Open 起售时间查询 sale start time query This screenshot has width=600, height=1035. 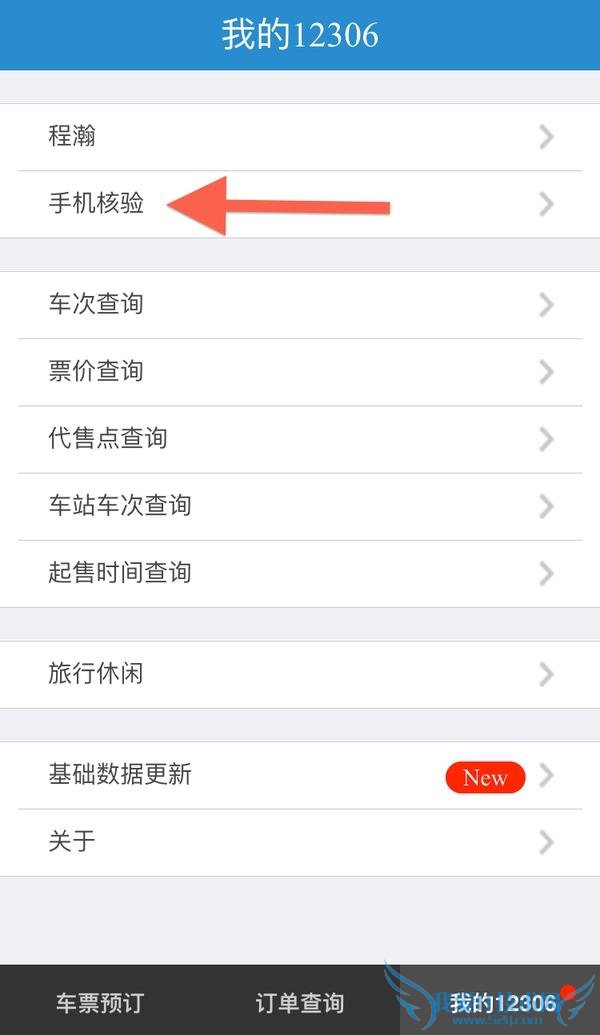pos(300,573)
